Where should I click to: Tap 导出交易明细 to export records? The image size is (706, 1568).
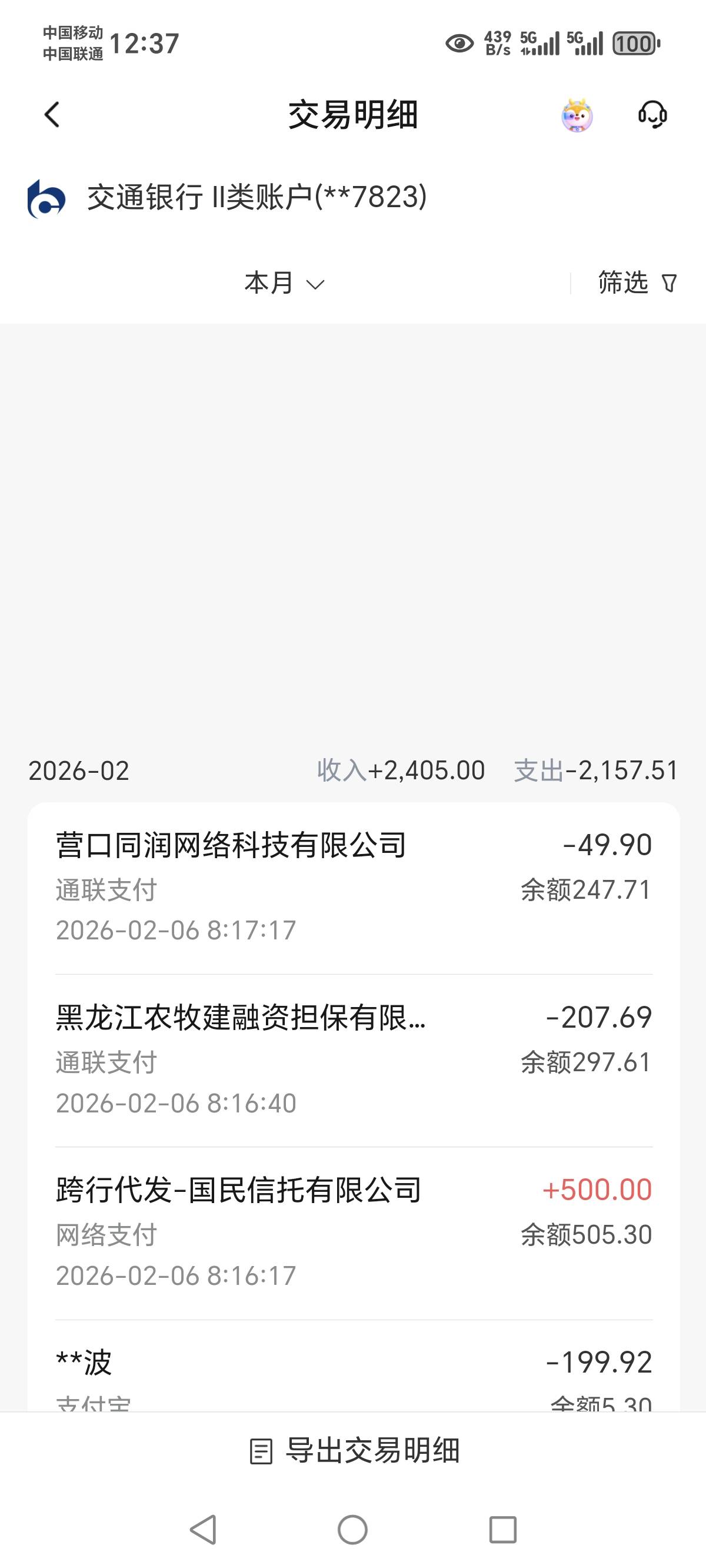click(x=354, y=1450)
